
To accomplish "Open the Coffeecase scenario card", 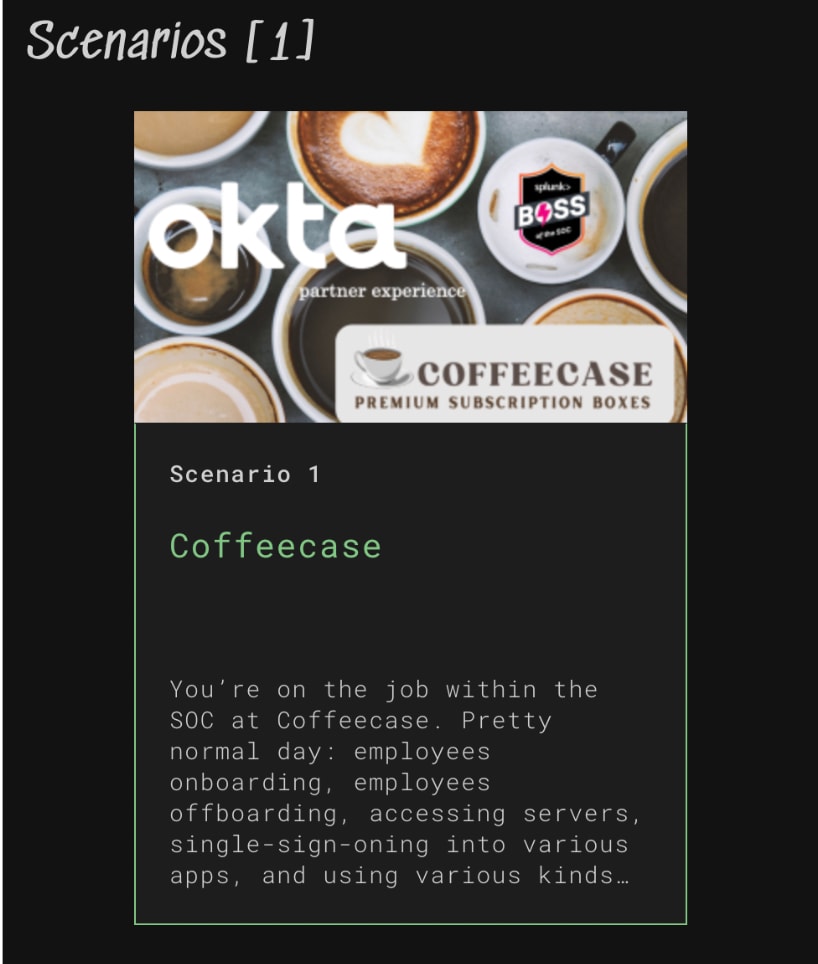I will (275, 546).
